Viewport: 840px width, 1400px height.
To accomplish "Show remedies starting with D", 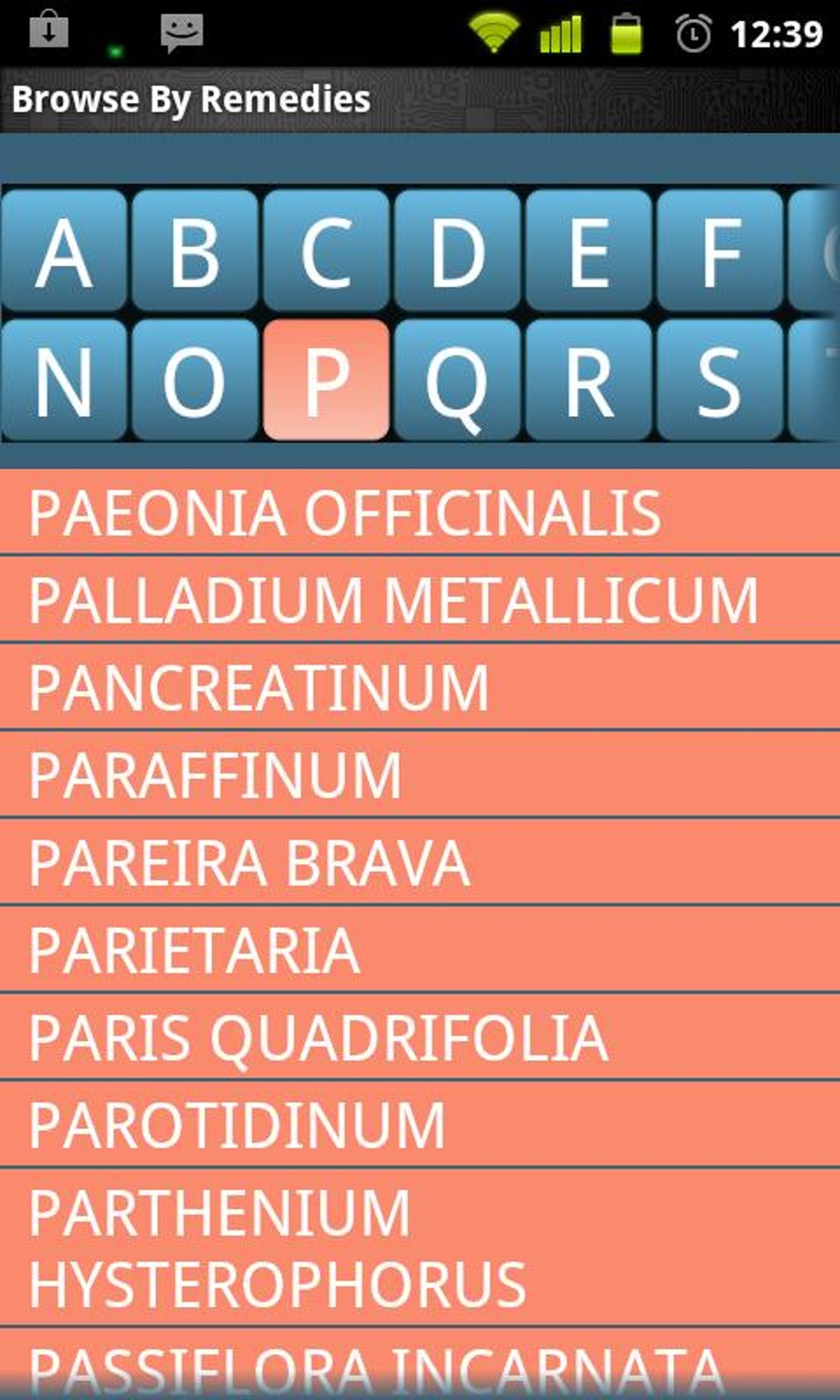I will coord(458,250).
